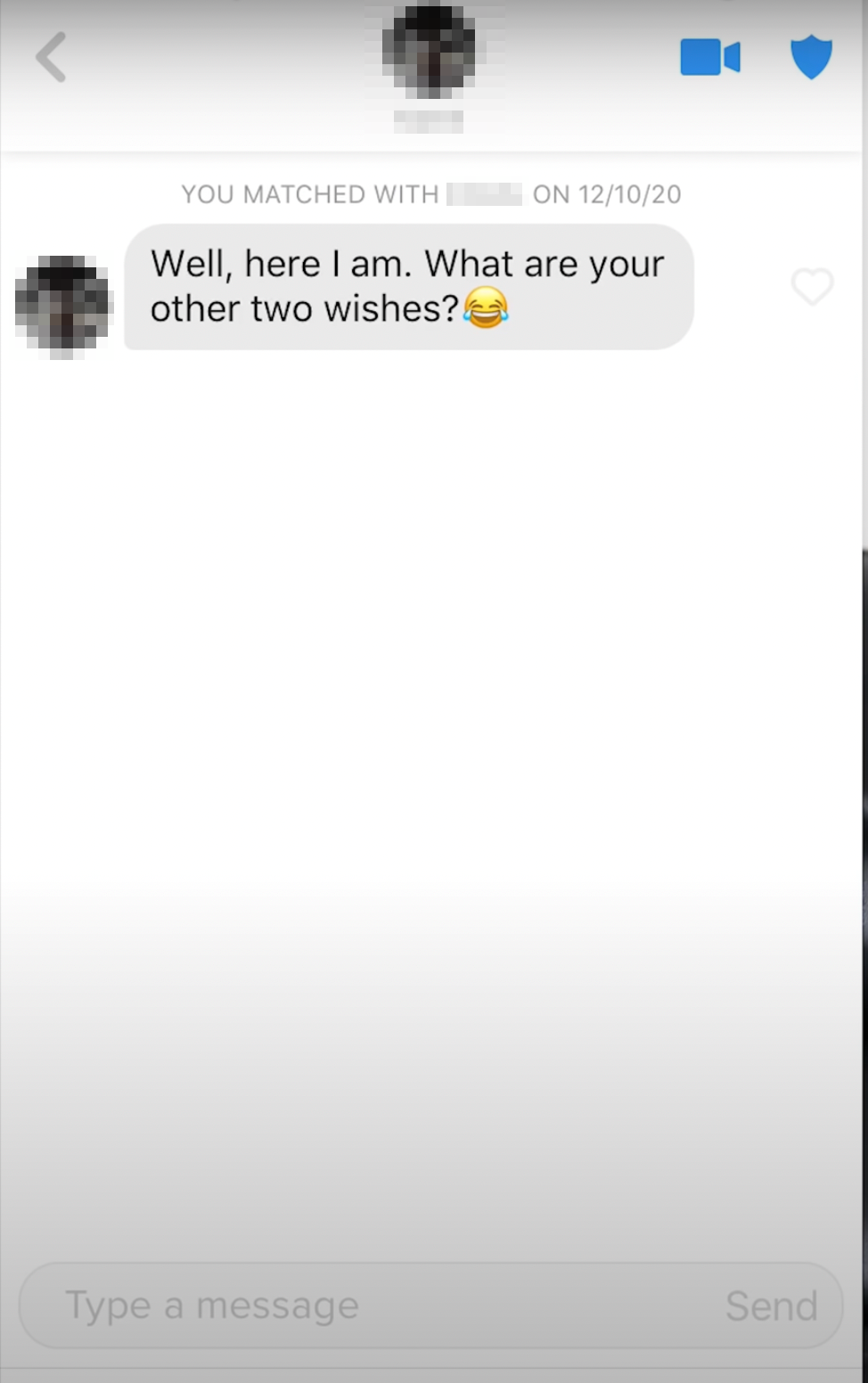Tap the Send button

pyautogui.click(x=771, y=1305)
